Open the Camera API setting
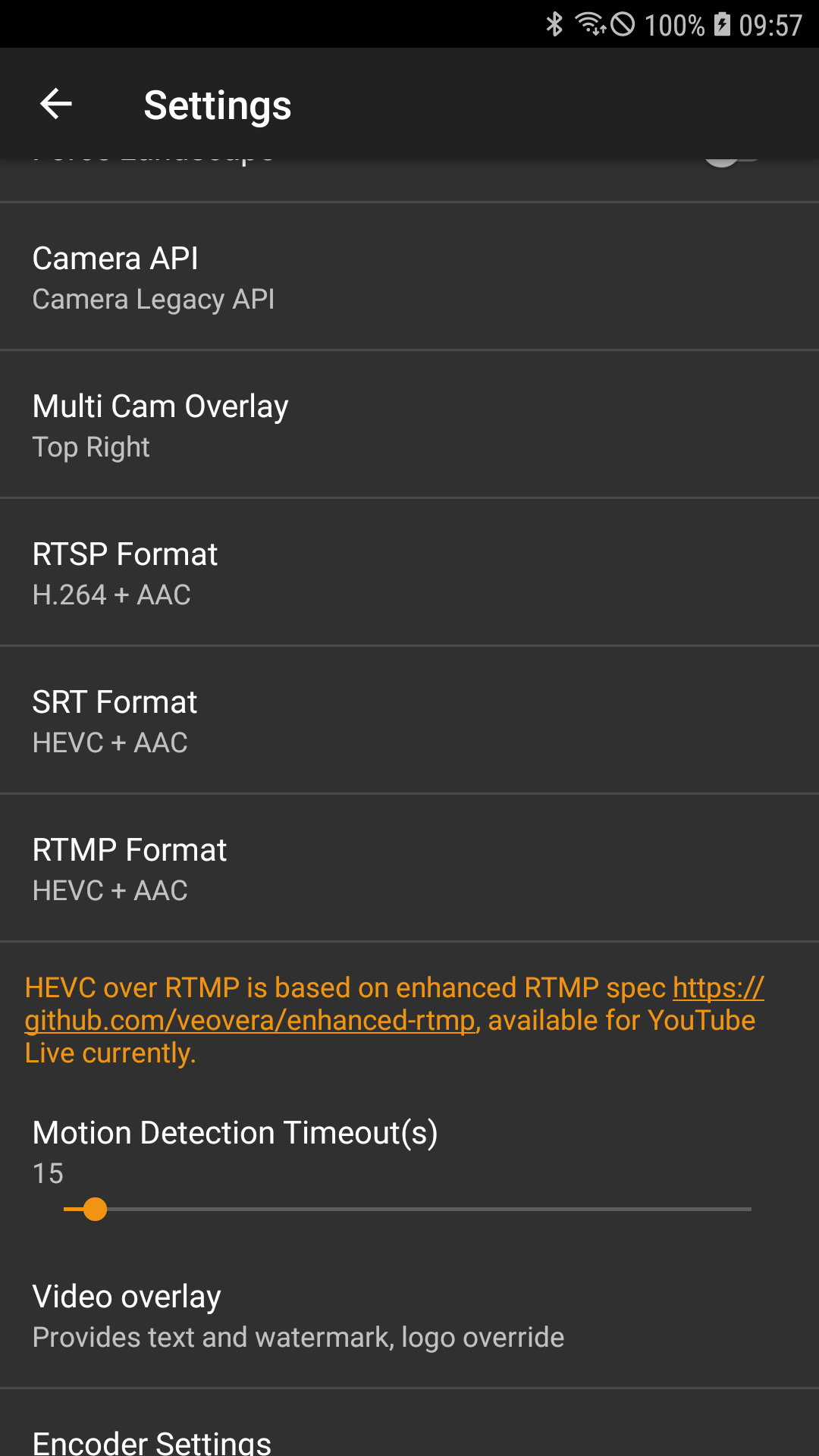 click(409, 277)
